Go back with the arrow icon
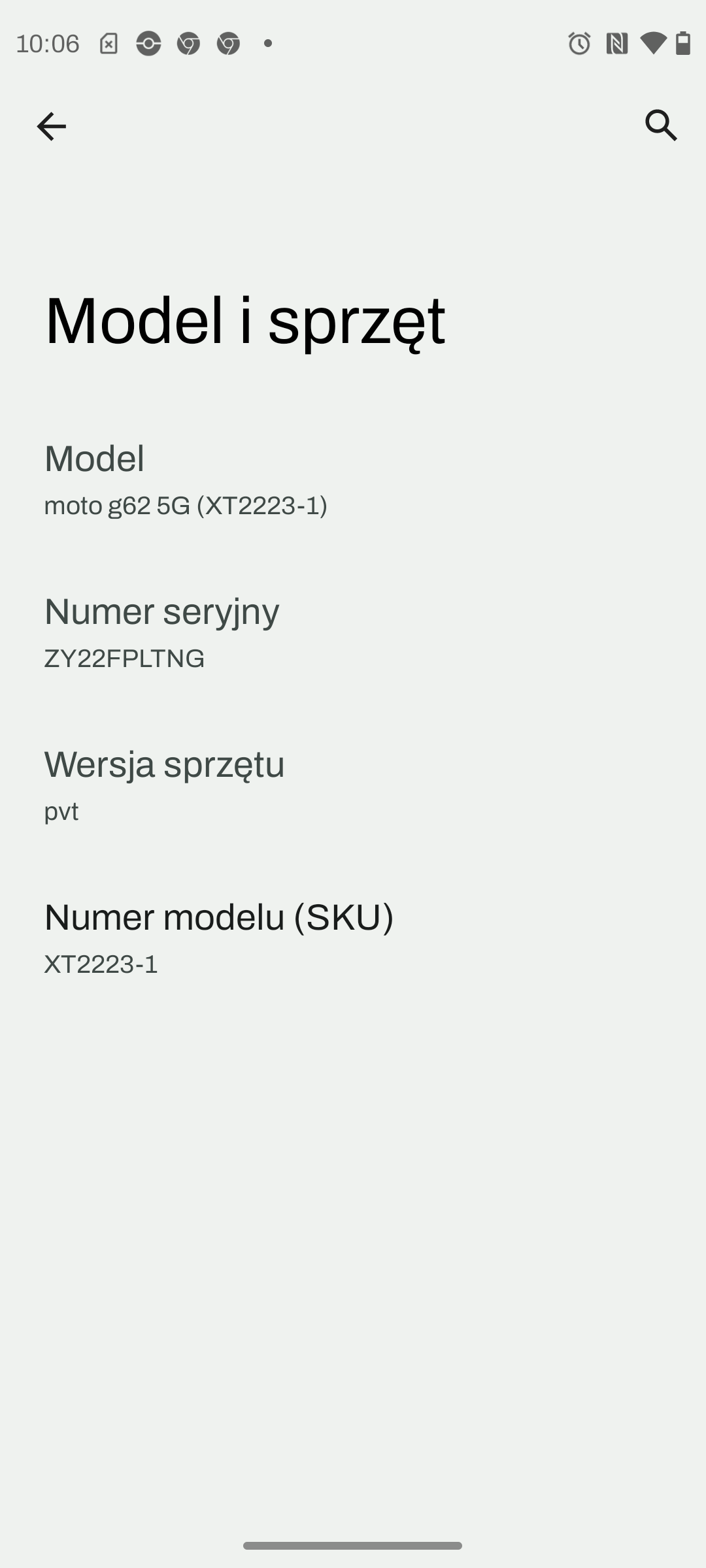 click(51, 126)
